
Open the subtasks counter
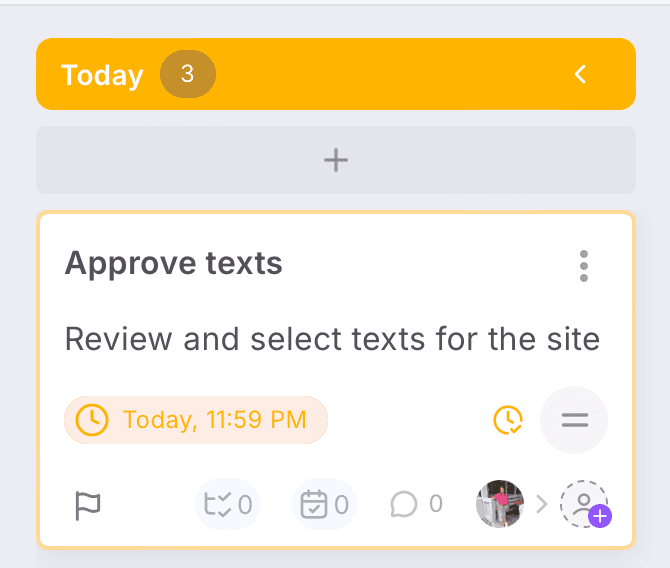(x=227, y=504)
